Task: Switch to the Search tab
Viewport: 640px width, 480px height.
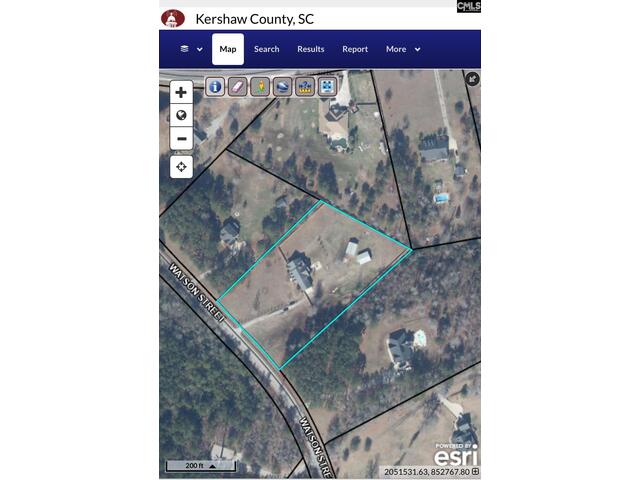Action: click(x=266, y=49)
